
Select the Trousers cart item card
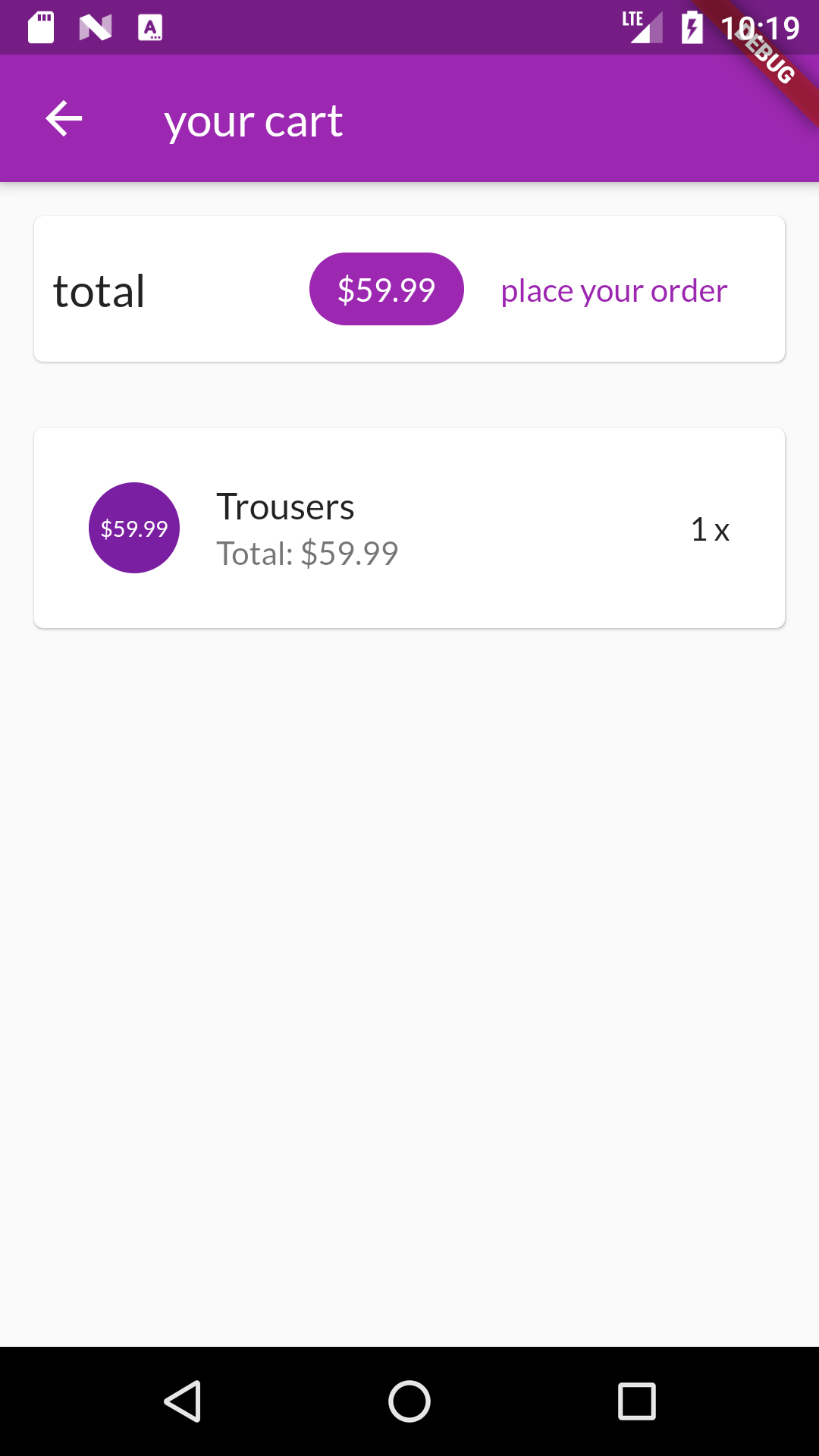coord(409,527)
